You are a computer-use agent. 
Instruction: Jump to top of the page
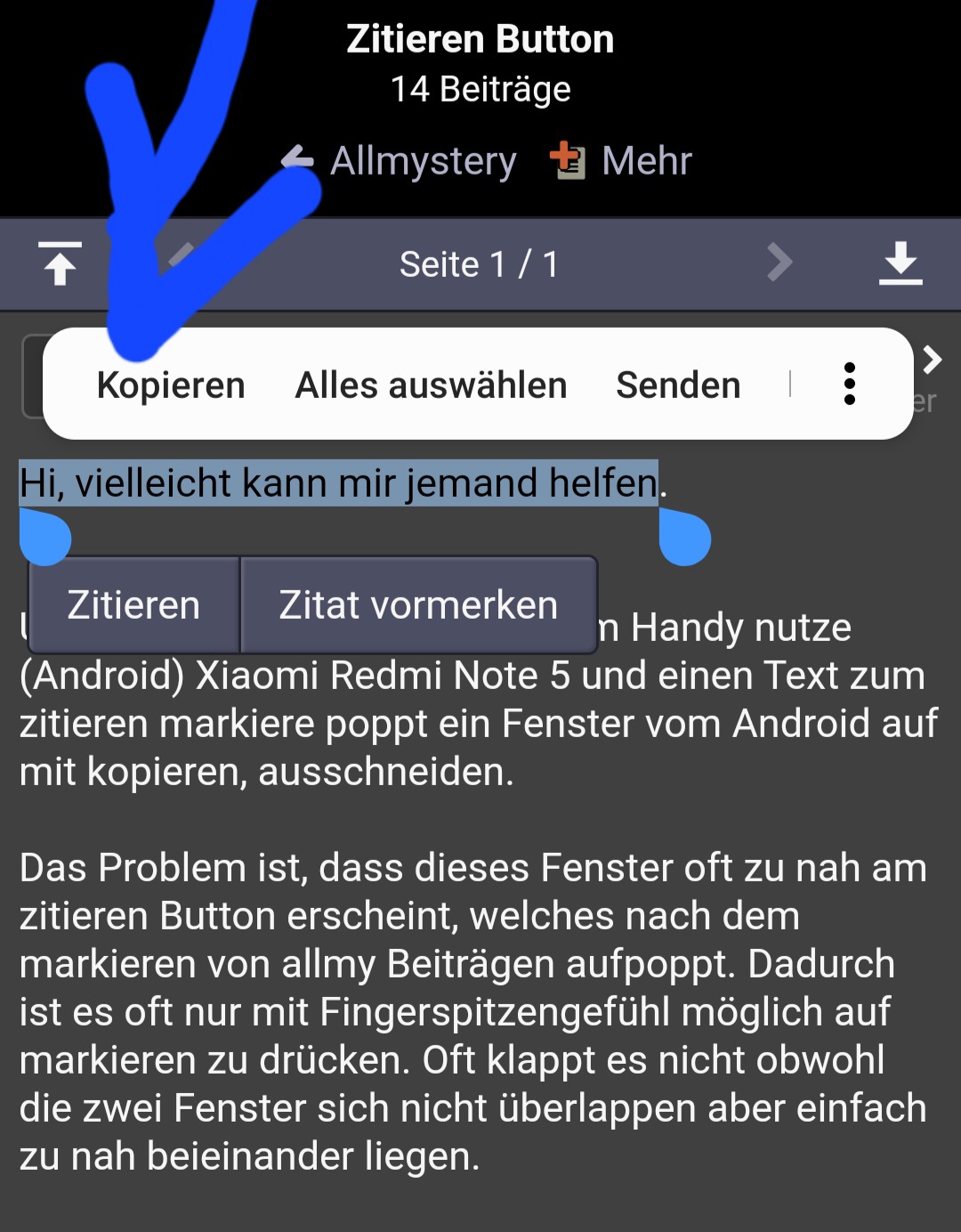point(60,263)
